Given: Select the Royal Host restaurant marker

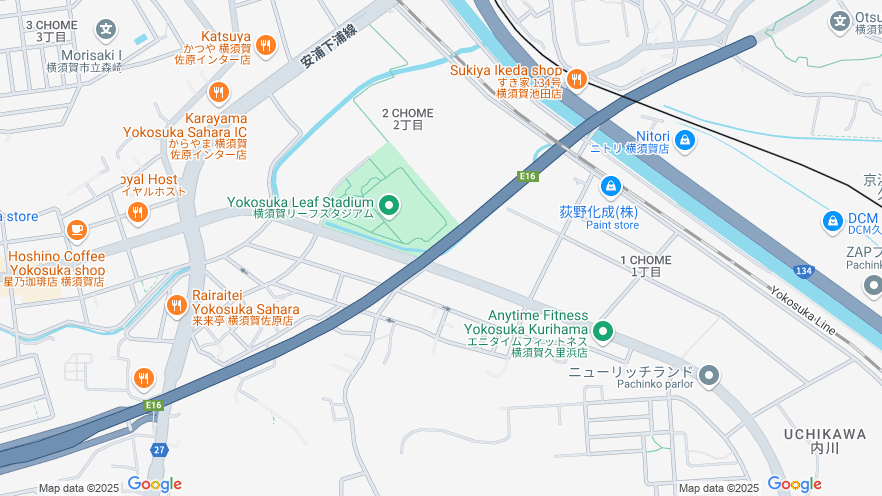Looking at the screenshot, I should click(x=138, y=212).
